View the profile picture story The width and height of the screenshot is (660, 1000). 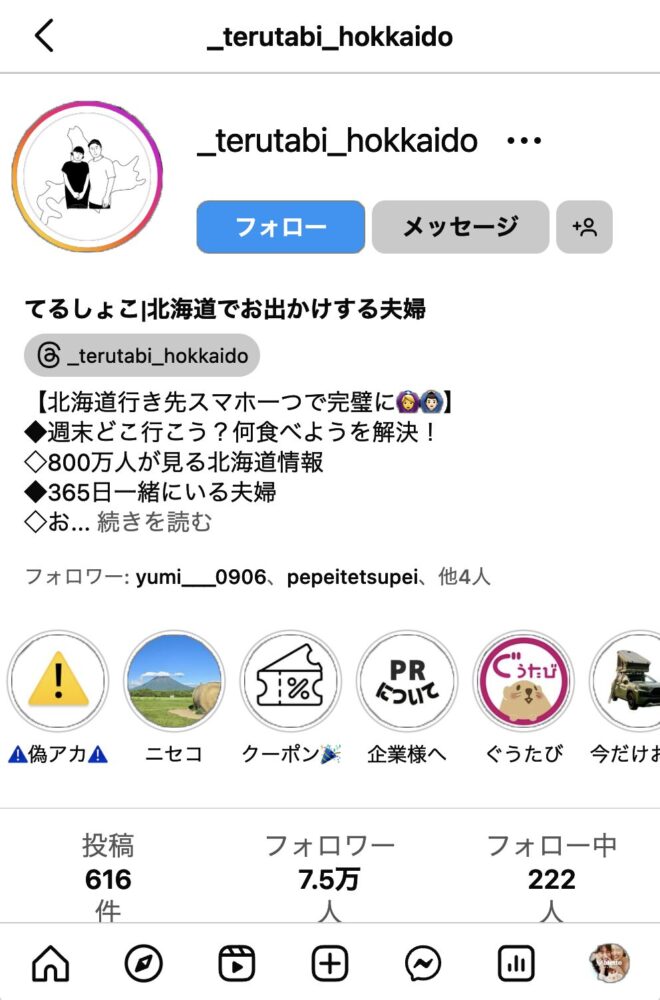pos(87,176)
